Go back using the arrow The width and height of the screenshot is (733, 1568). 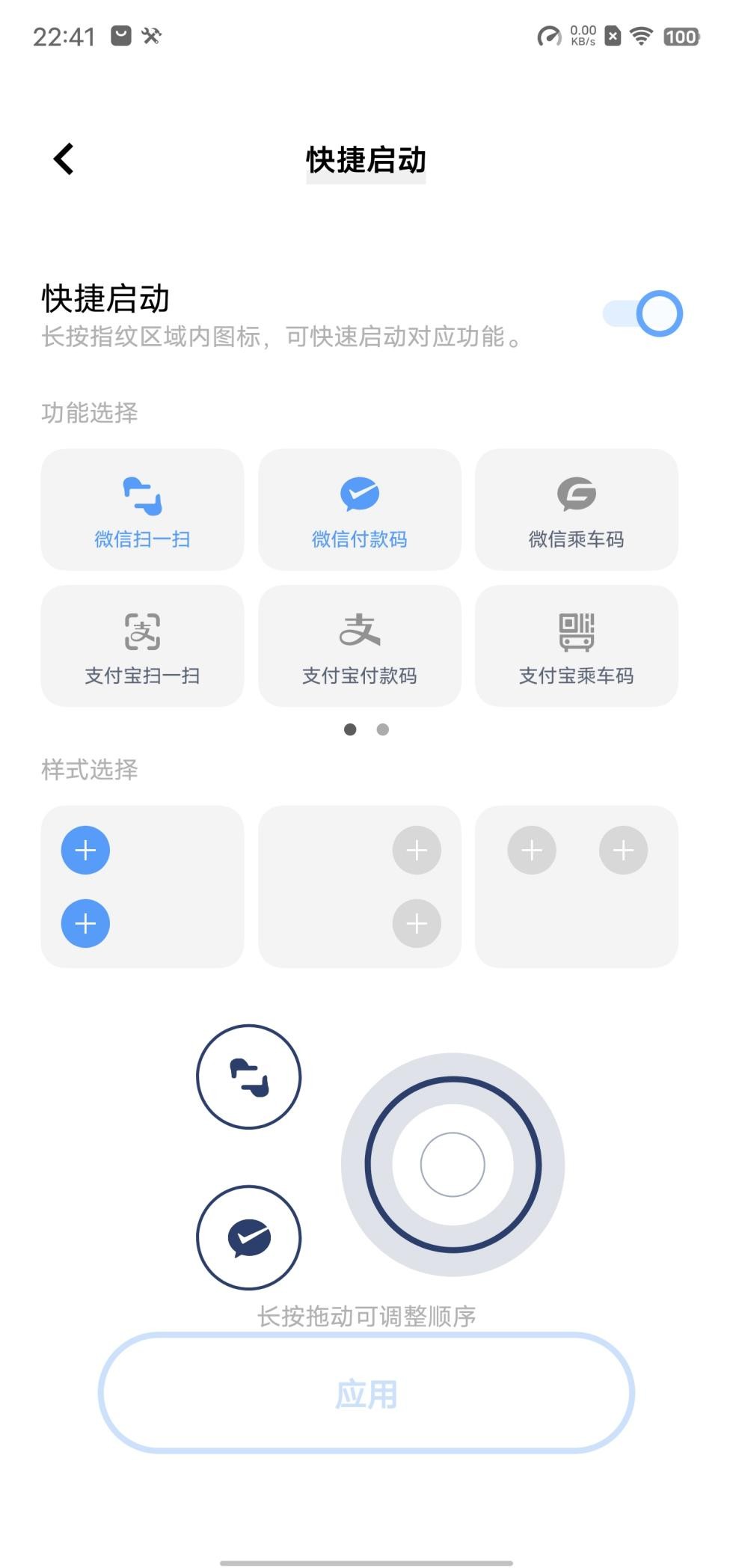coord(64,159)
